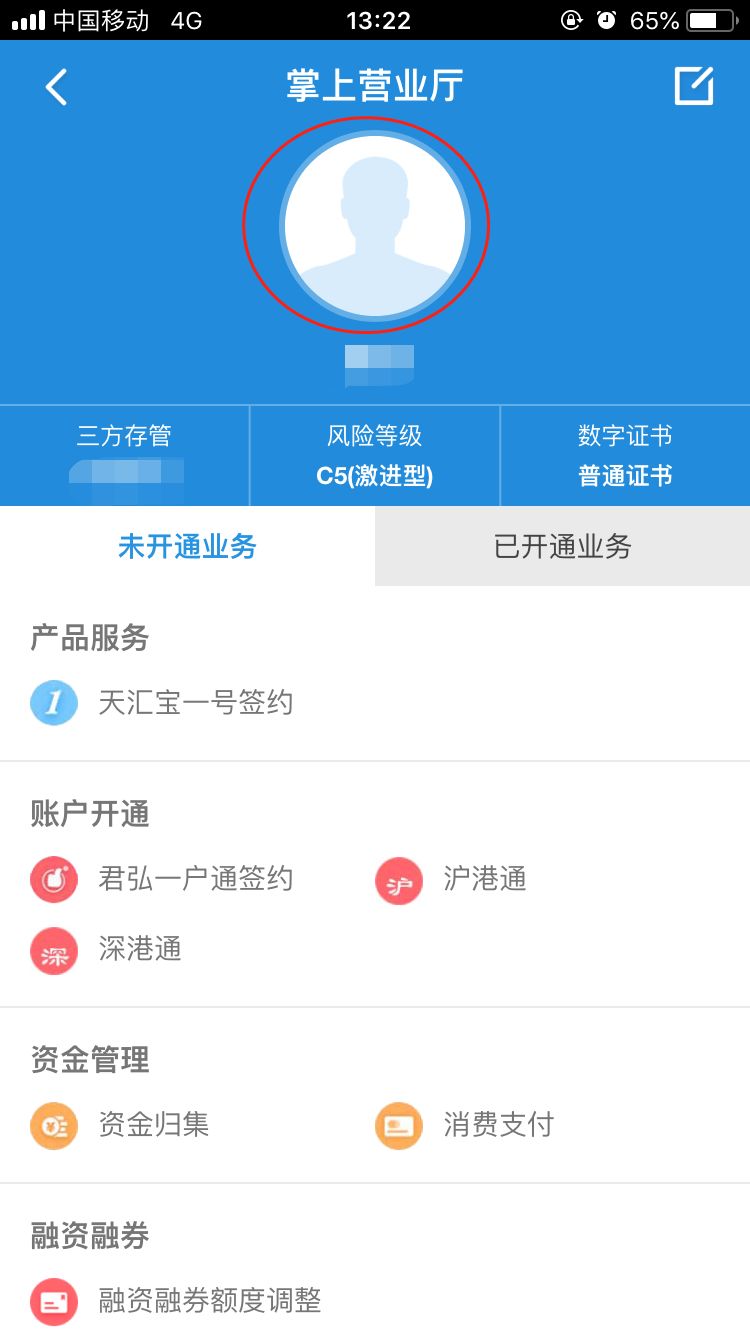Tap the 资金归集 orange icon
Image resolution: width=750 pixels, height=1334 pixels.
click(x=54, y=1125)
